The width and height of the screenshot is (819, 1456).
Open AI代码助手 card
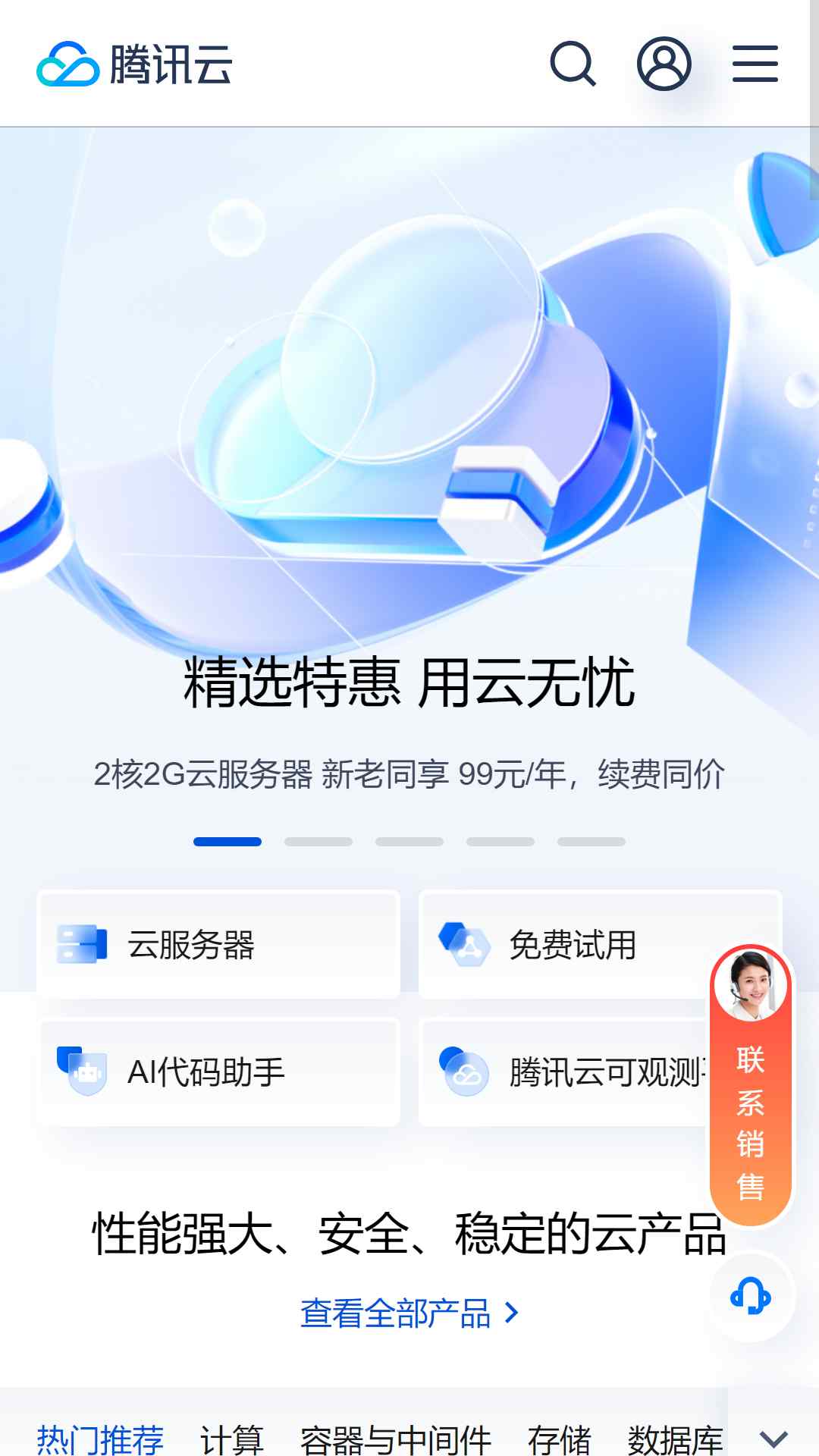point(218,1072)
